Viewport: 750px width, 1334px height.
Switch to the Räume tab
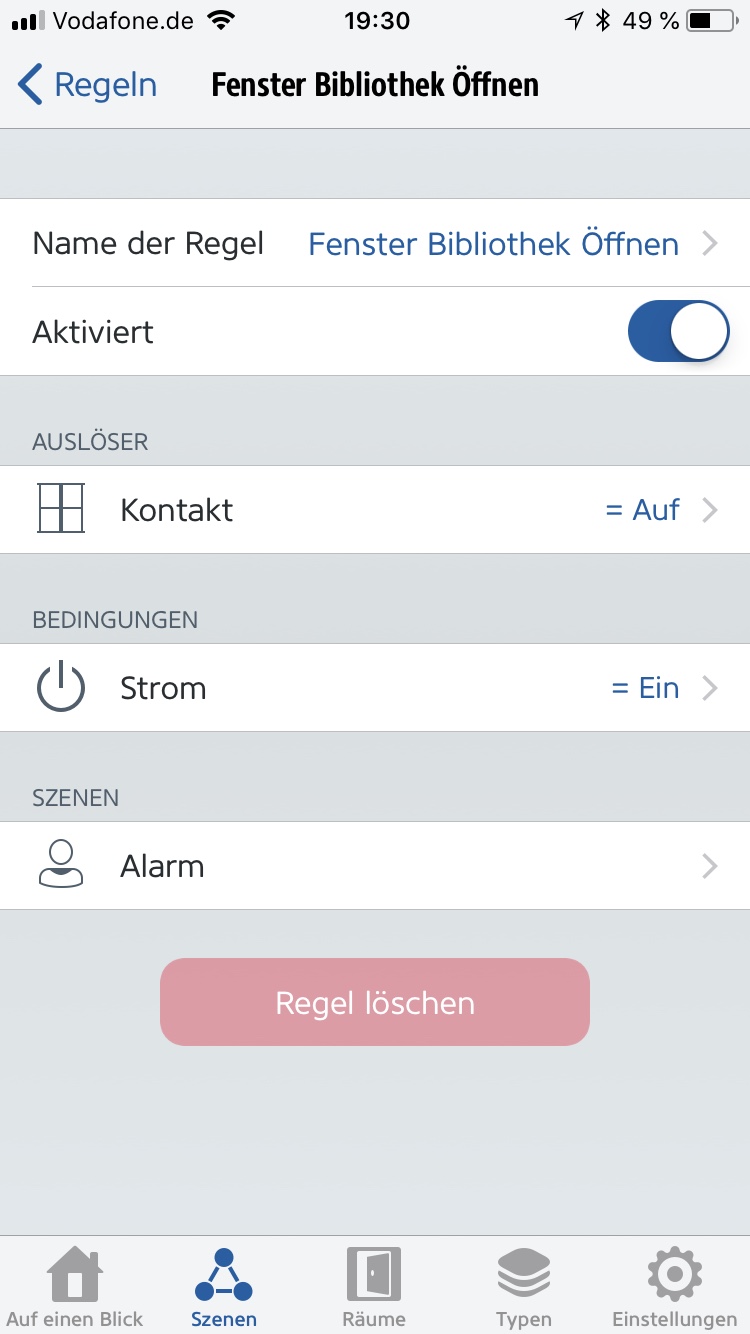[374, 1287]
